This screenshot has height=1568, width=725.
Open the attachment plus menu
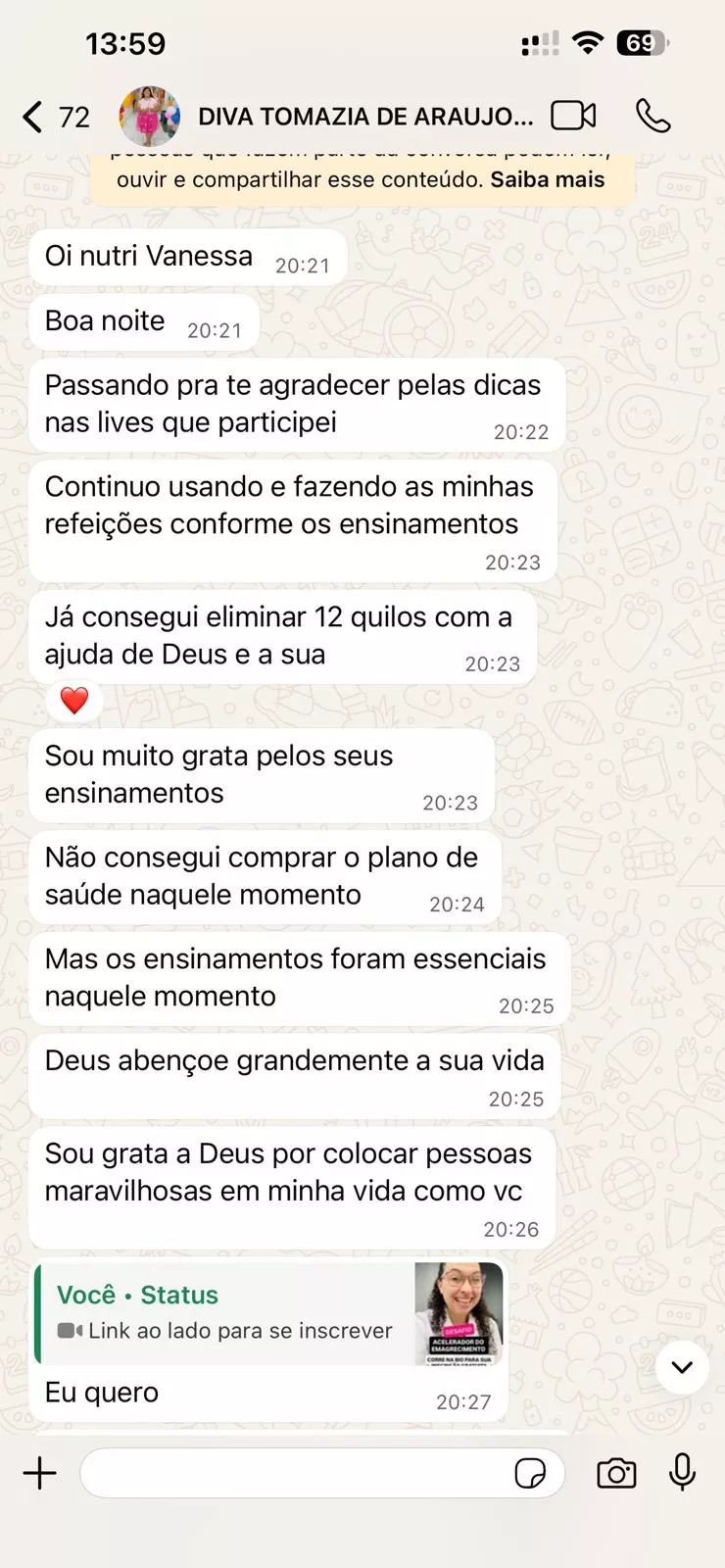click(40, 1473)
